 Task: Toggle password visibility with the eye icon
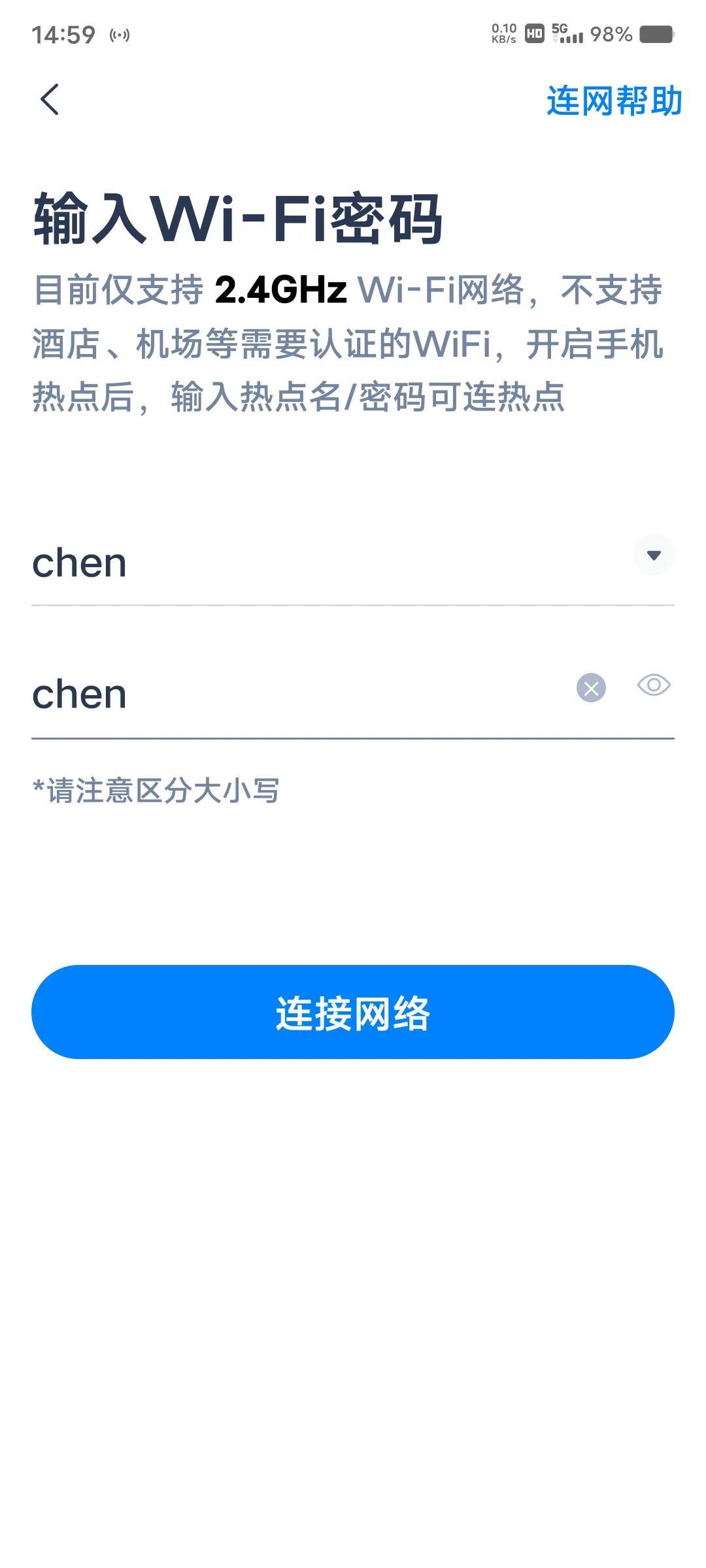pos(654,685)
